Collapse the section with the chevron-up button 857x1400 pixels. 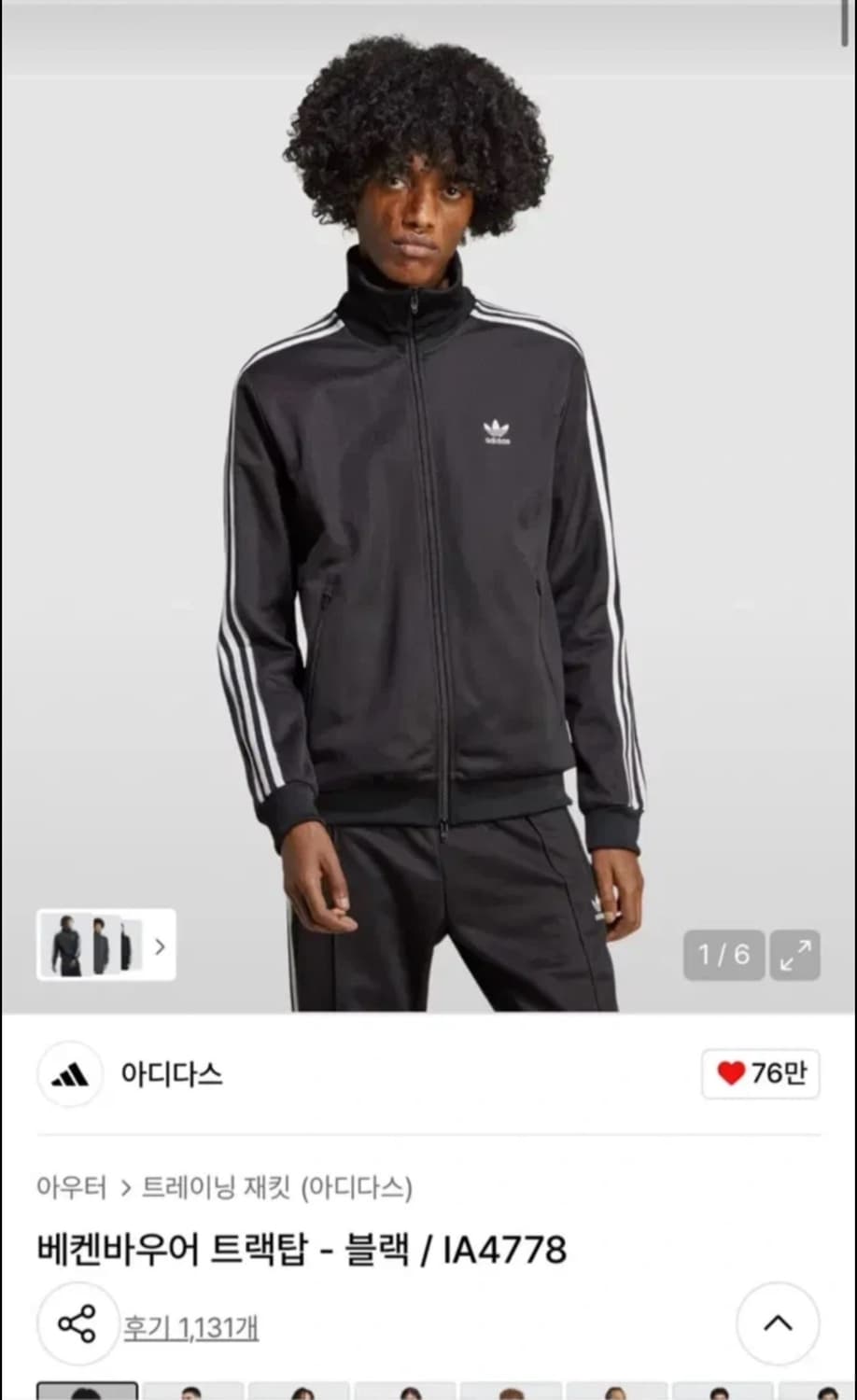(778, 1323)
